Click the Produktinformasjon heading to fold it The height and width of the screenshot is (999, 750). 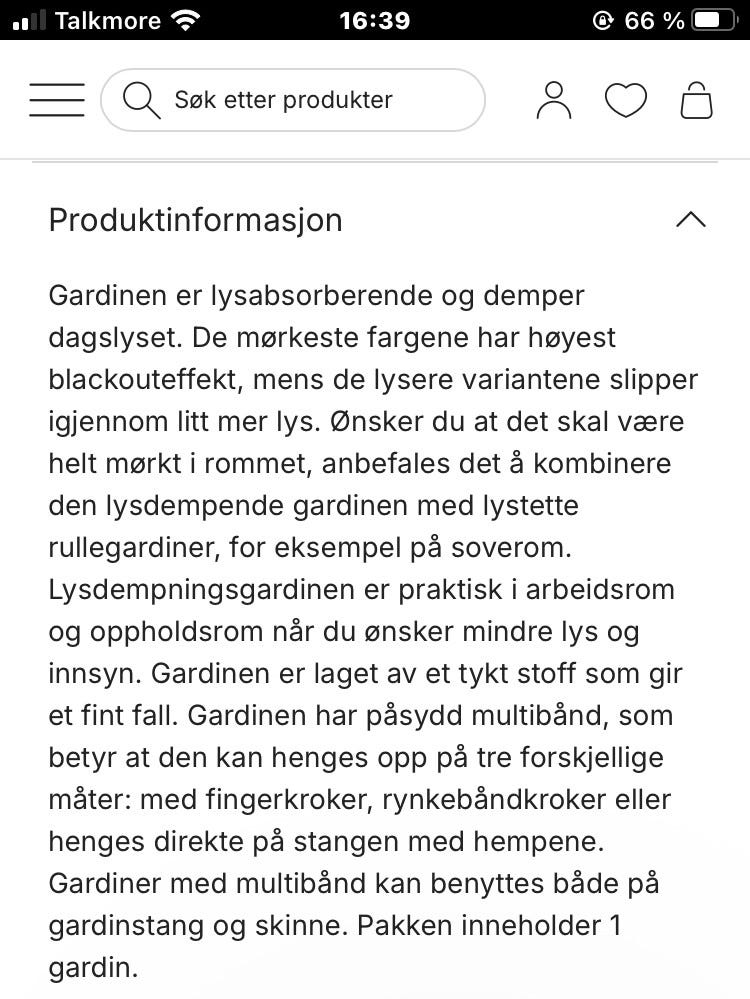pos(195,219)
